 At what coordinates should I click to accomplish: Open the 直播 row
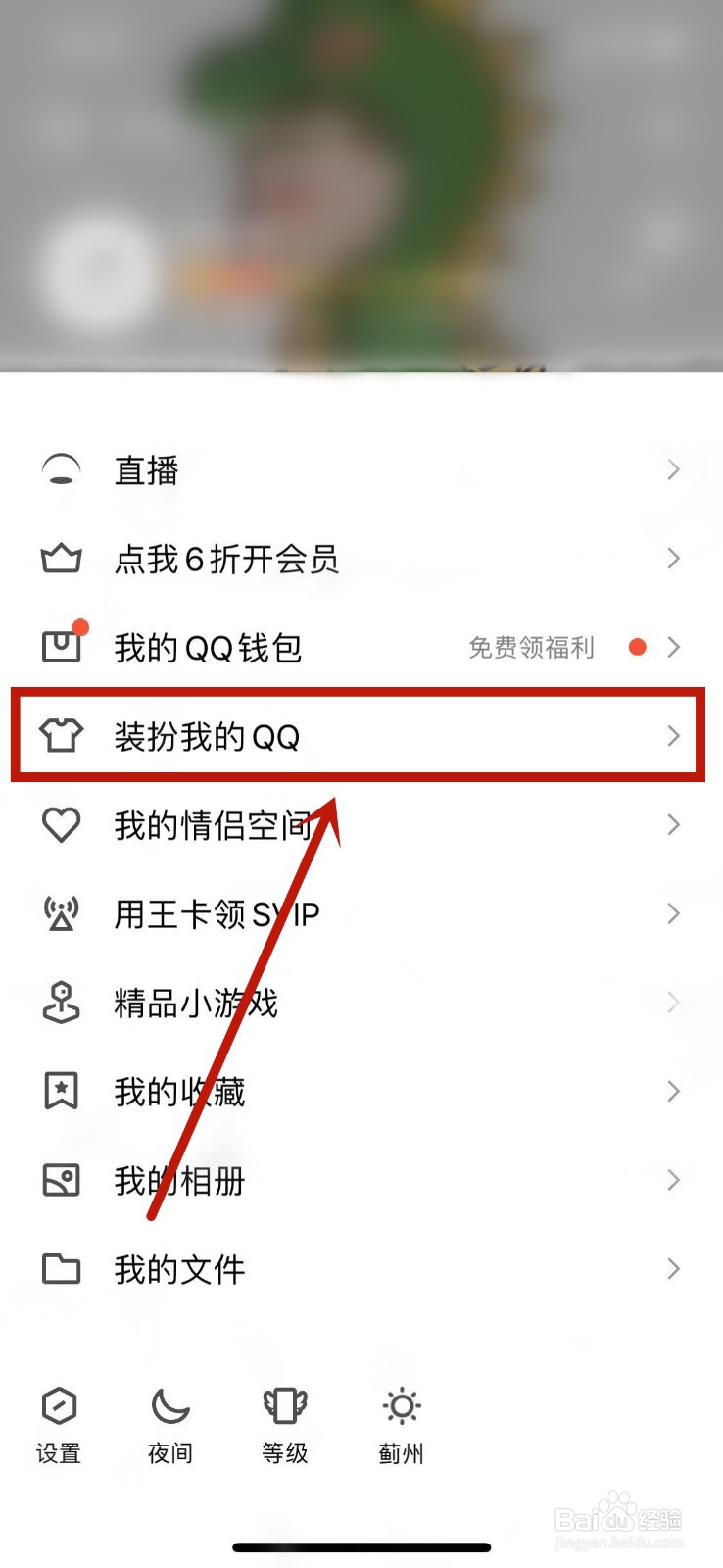pyautogui.click(x=361, y=470)
